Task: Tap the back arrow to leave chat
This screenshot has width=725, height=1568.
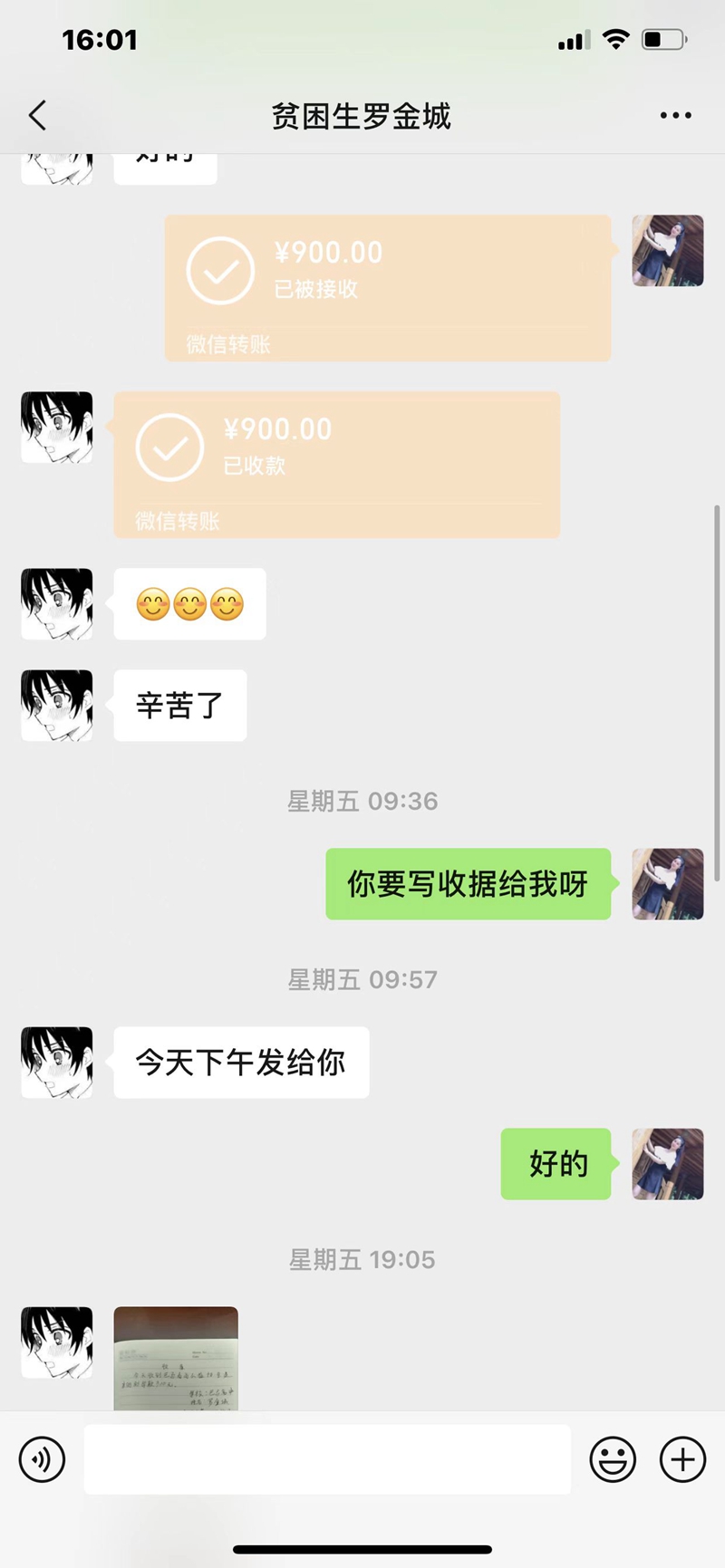Action: tap(36, 116)
